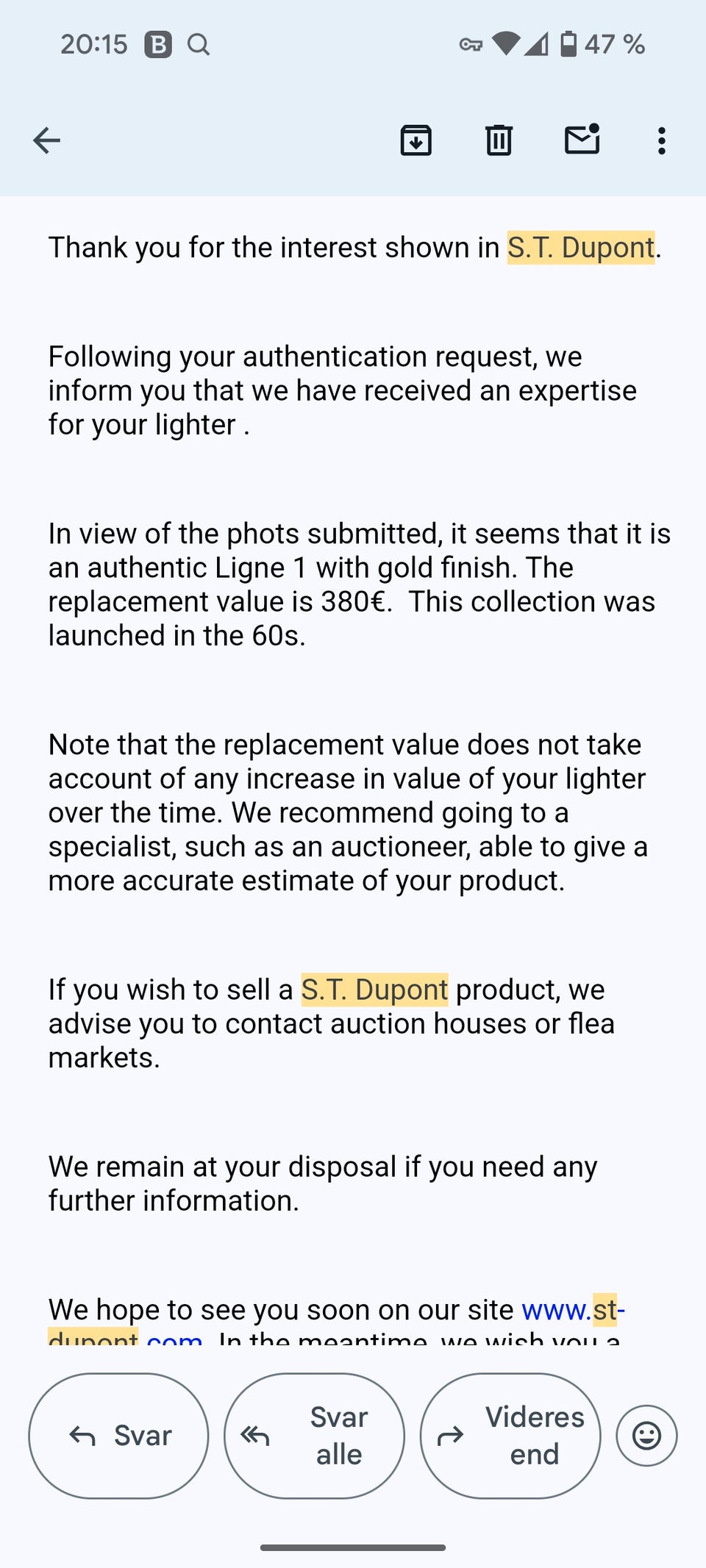Open the three-dot overflow menu
The height and width of the screenshot is (1568, 706).
point(662,140)
